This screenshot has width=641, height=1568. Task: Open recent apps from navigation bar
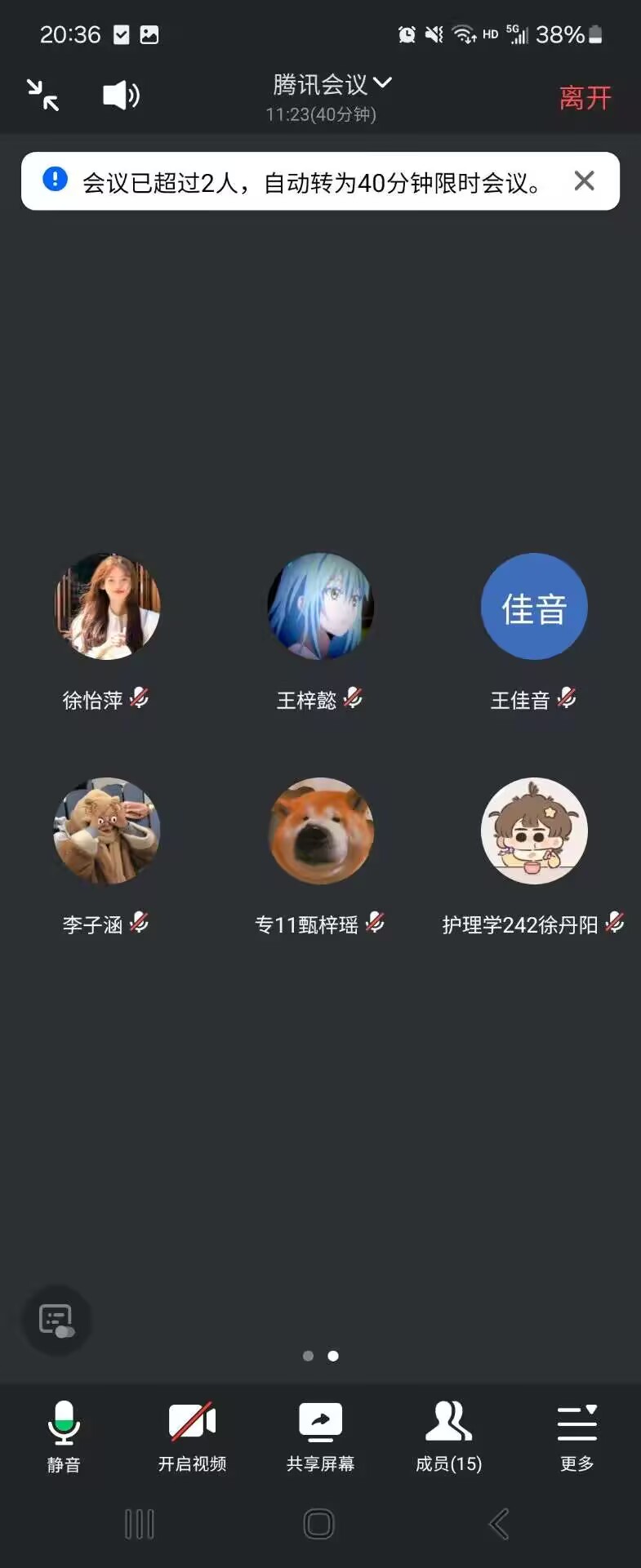[140, 1524]
